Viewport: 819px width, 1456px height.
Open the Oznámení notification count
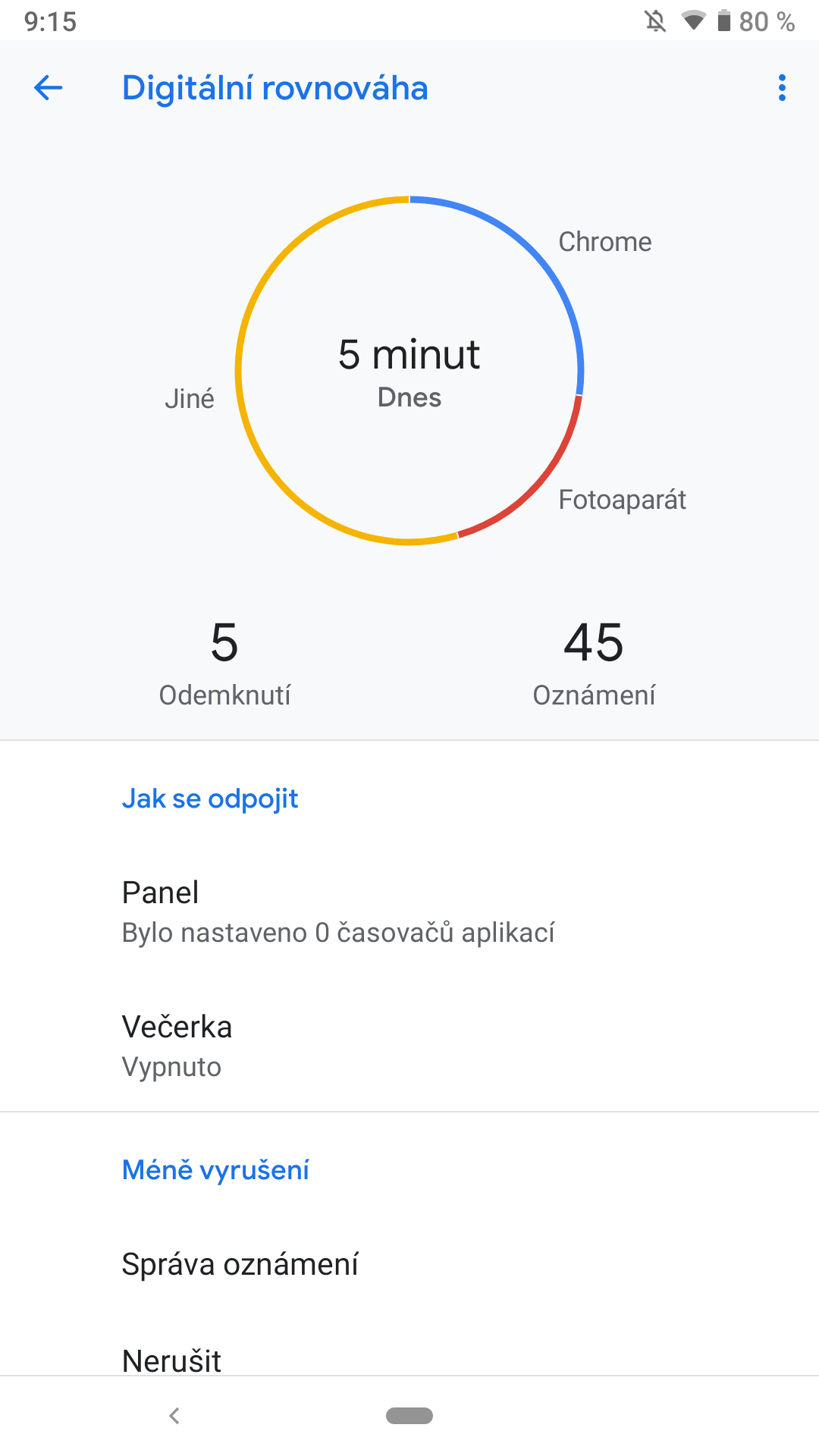point(594,663)
